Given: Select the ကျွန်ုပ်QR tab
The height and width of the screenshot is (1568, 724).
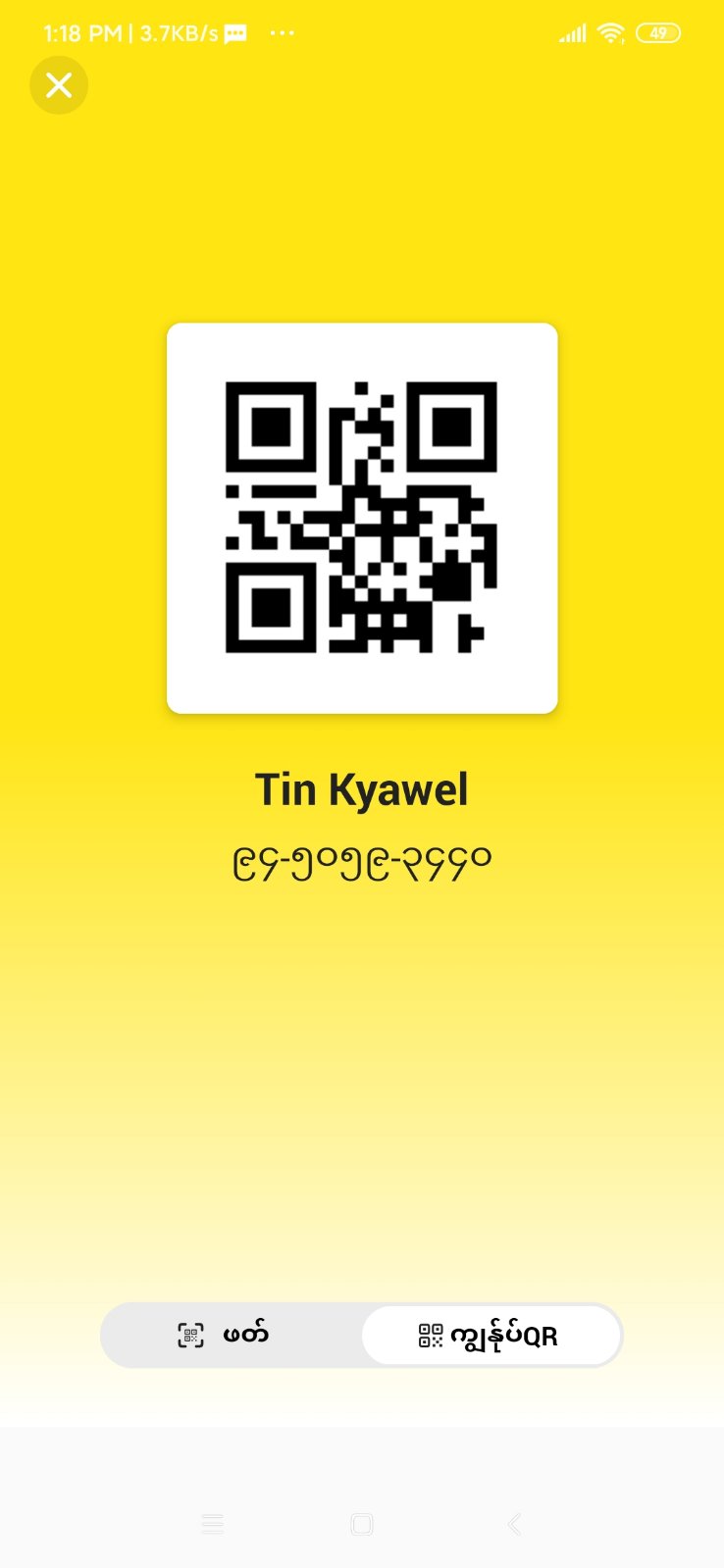Looking at the screenshot, I should coord(491,1335).
